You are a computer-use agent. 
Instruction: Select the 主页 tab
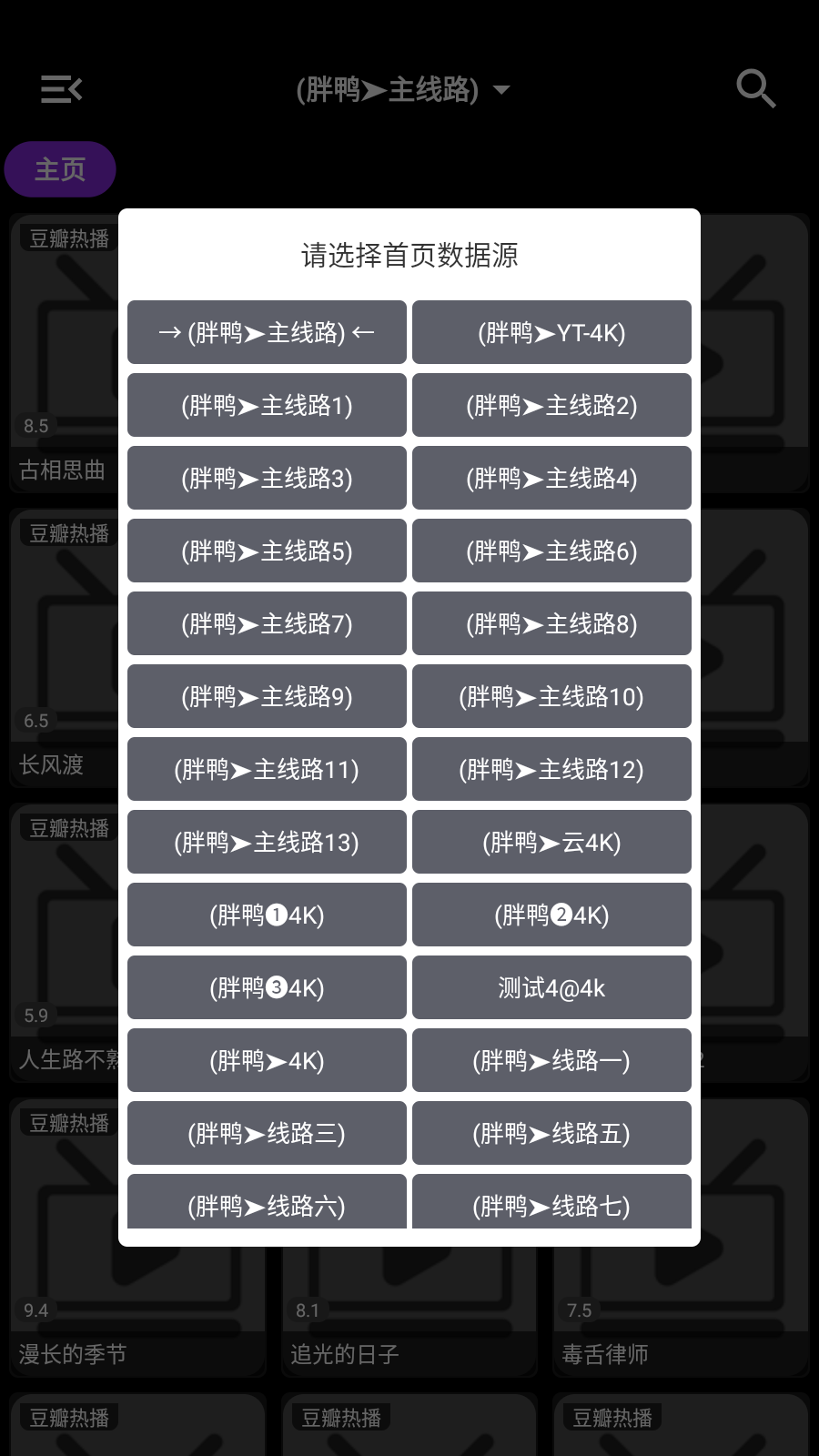point(60,169)
